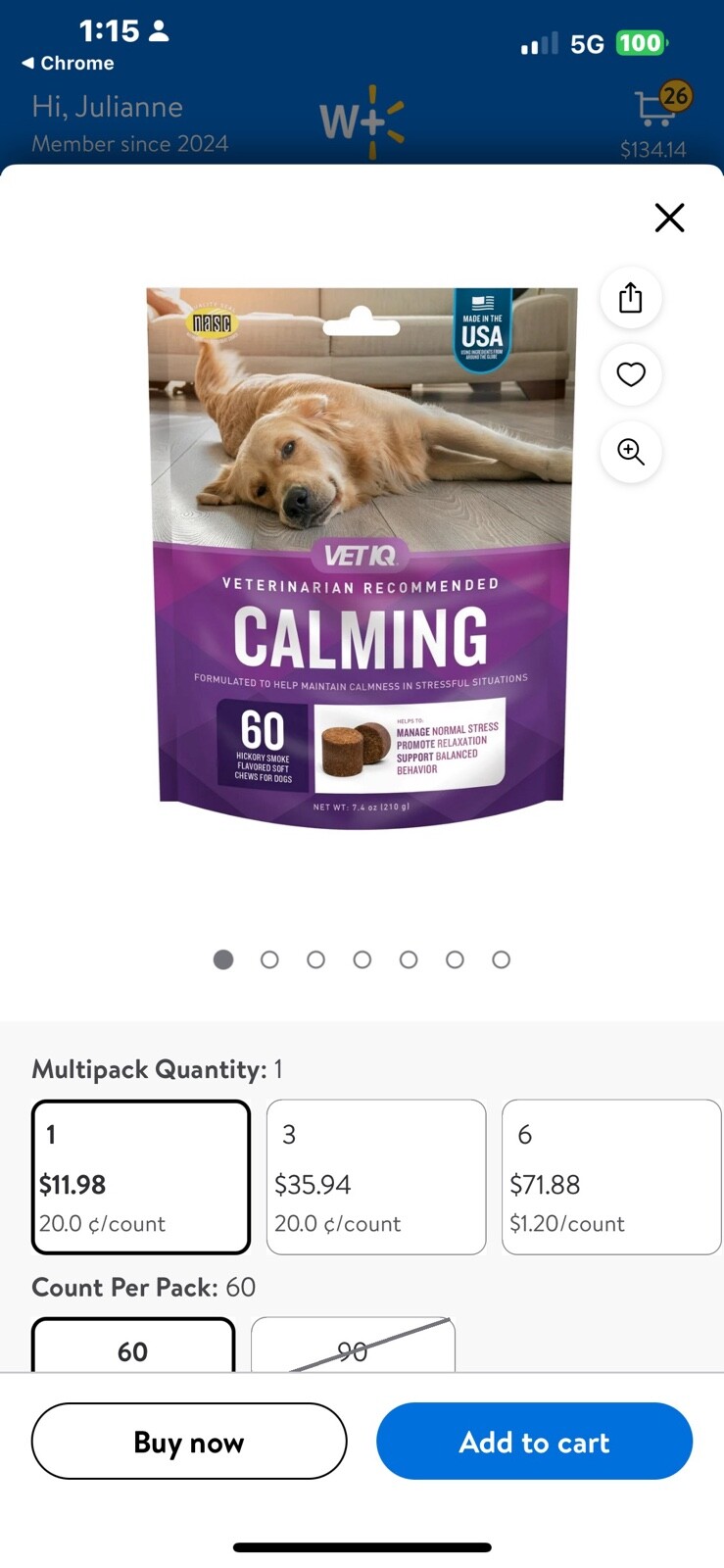
Task: Share this VetIQ Calming product
Action: (x=630, y=298)
